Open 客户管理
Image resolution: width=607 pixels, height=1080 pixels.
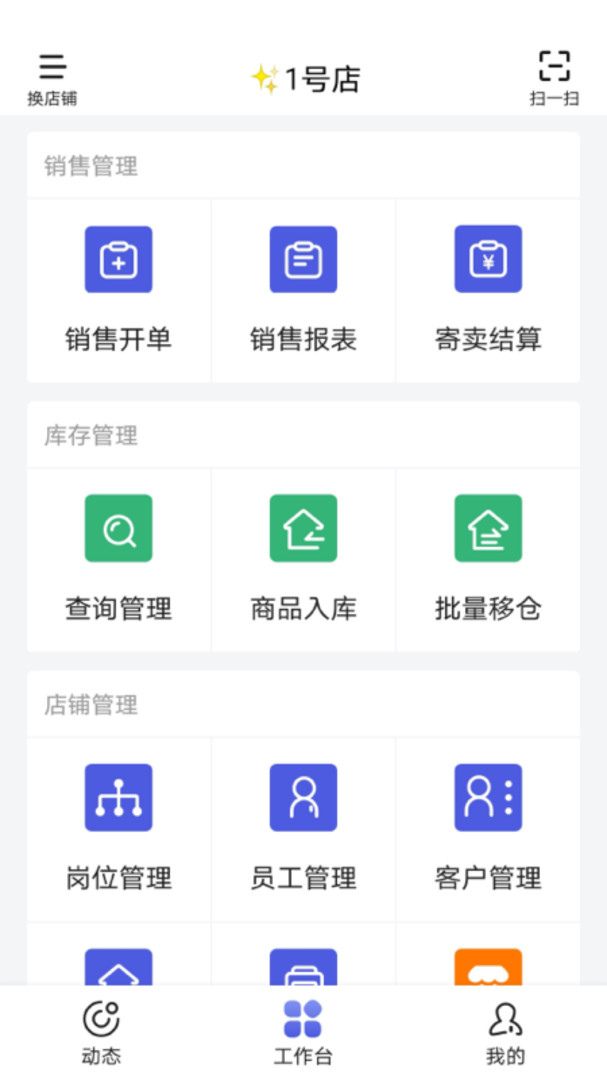[x=488, y=829]
